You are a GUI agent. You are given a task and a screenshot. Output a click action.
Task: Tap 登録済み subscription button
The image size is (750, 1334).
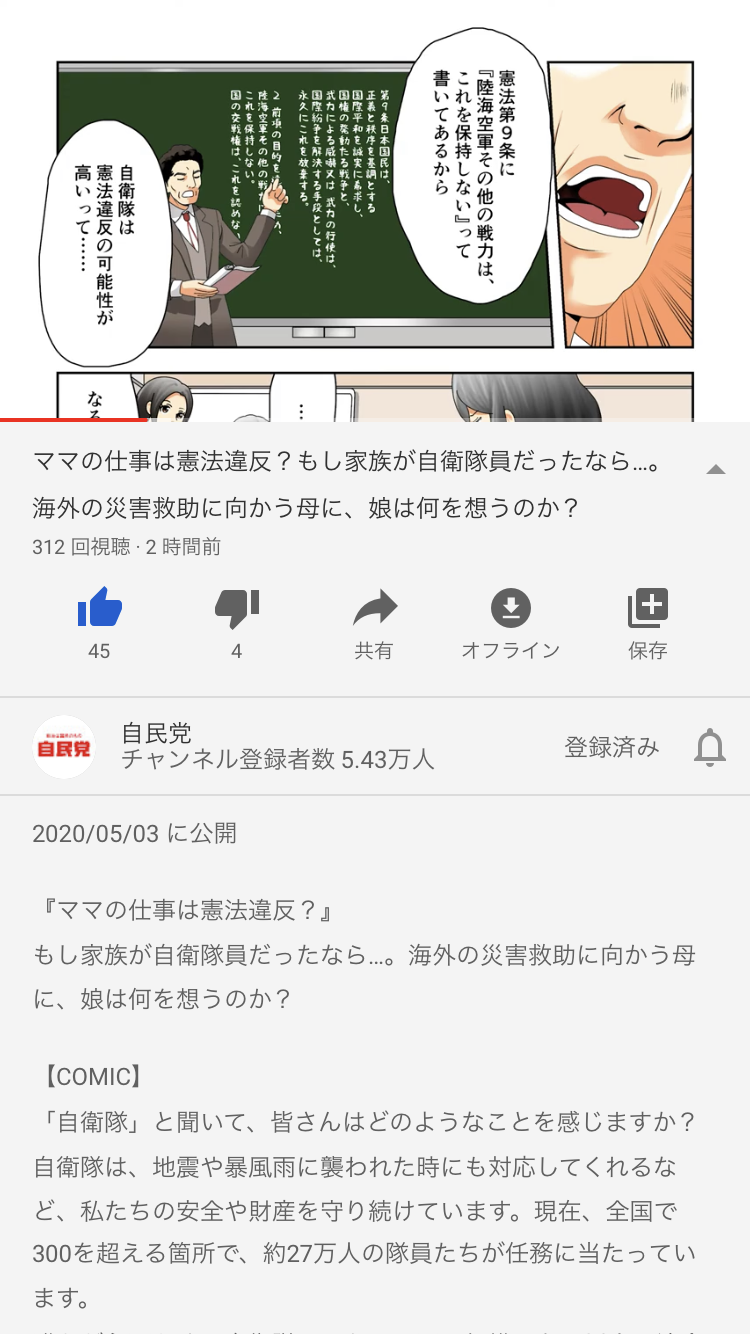click(611, 747)
